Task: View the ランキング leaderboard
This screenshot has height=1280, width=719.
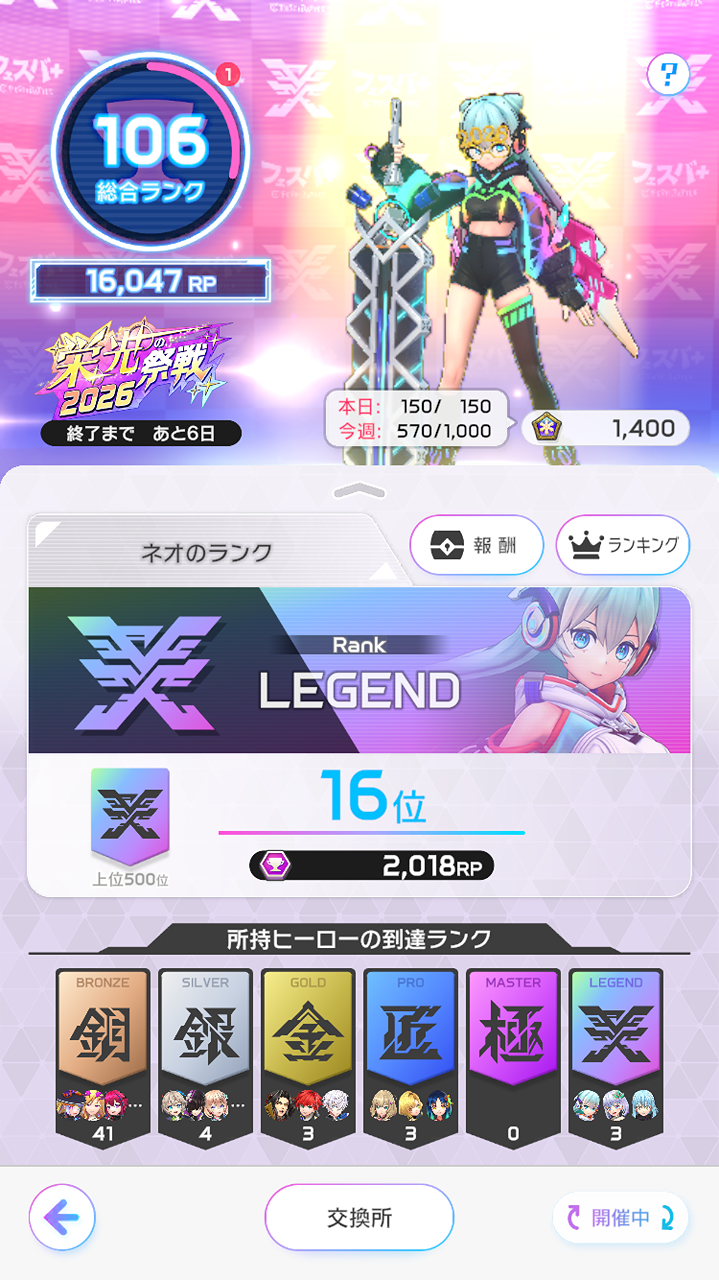Action: point(623,545)
